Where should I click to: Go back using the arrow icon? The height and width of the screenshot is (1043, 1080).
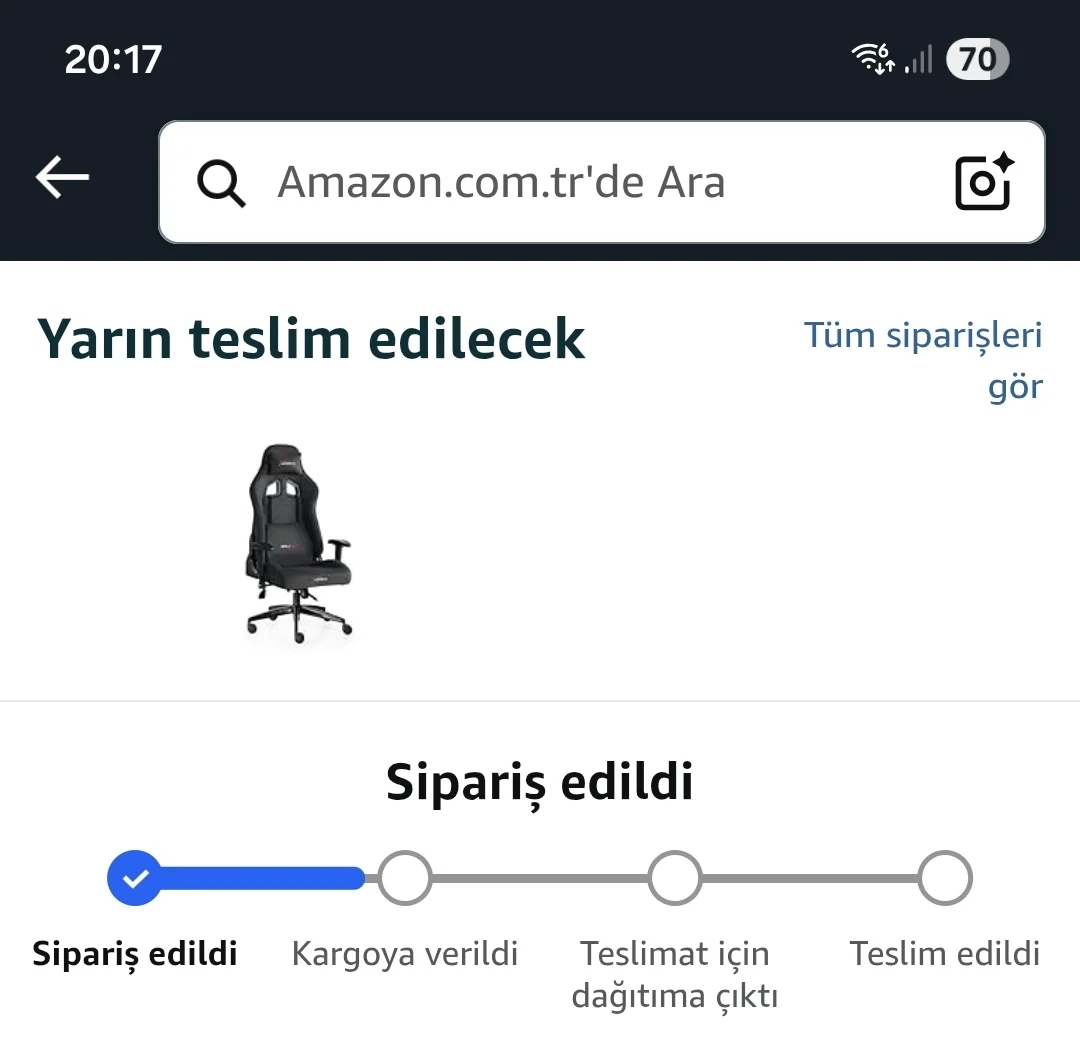point(62,178)
